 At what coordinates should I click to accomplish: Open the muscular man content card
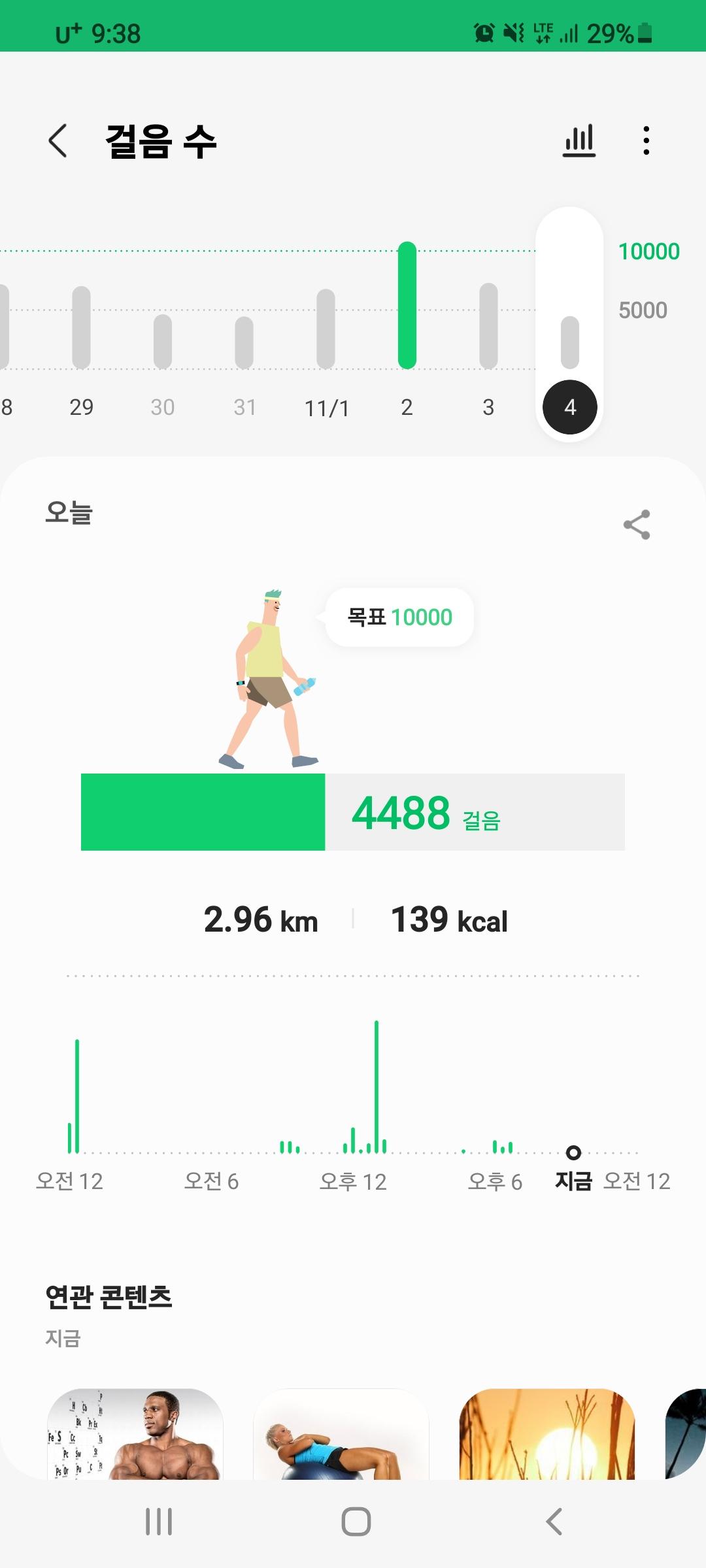[135, 1434]
